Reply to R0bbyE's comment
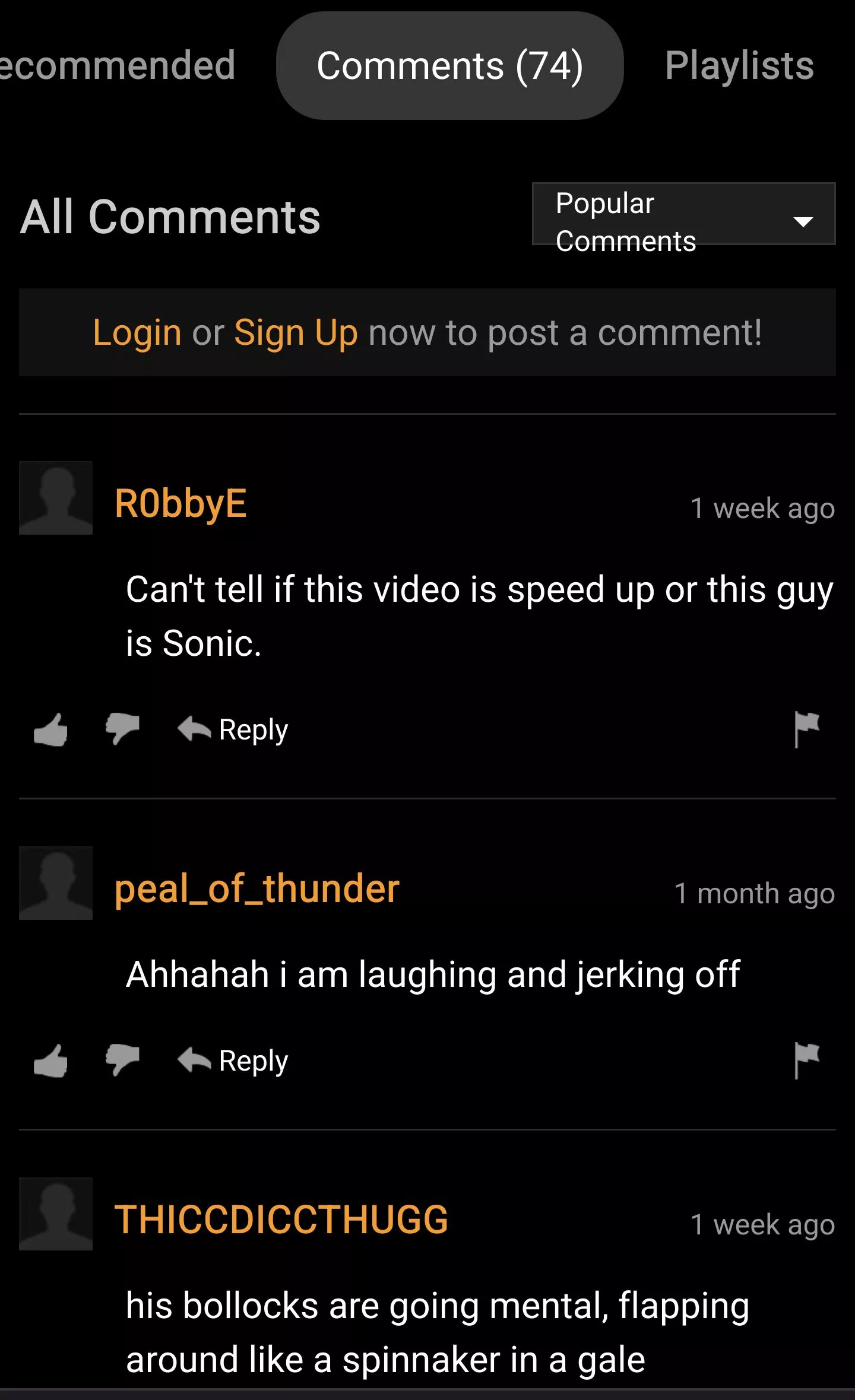The image size is (855, 1400). (x=234, y=729)
